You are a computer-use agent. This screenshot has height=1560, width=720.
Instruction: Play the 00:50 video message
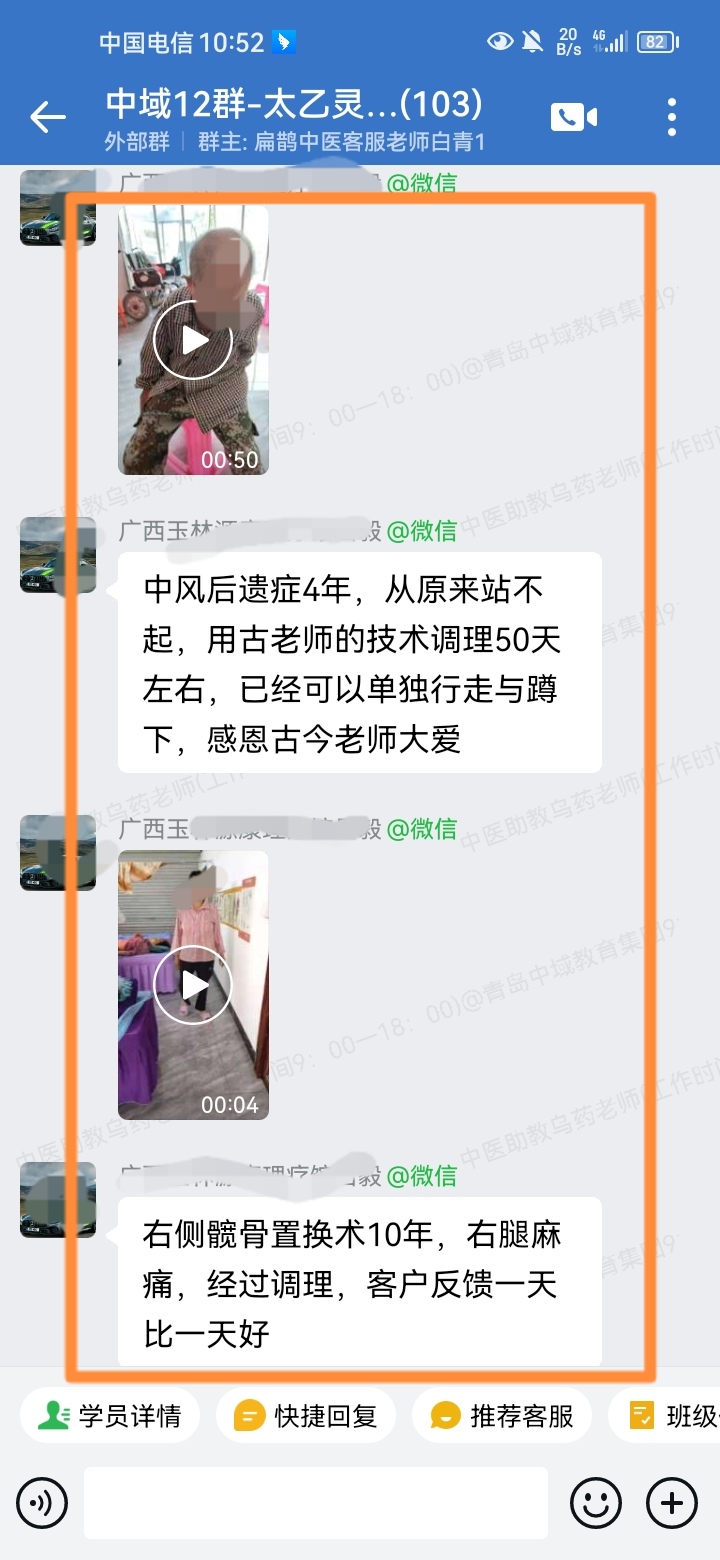tap(193, 341)
